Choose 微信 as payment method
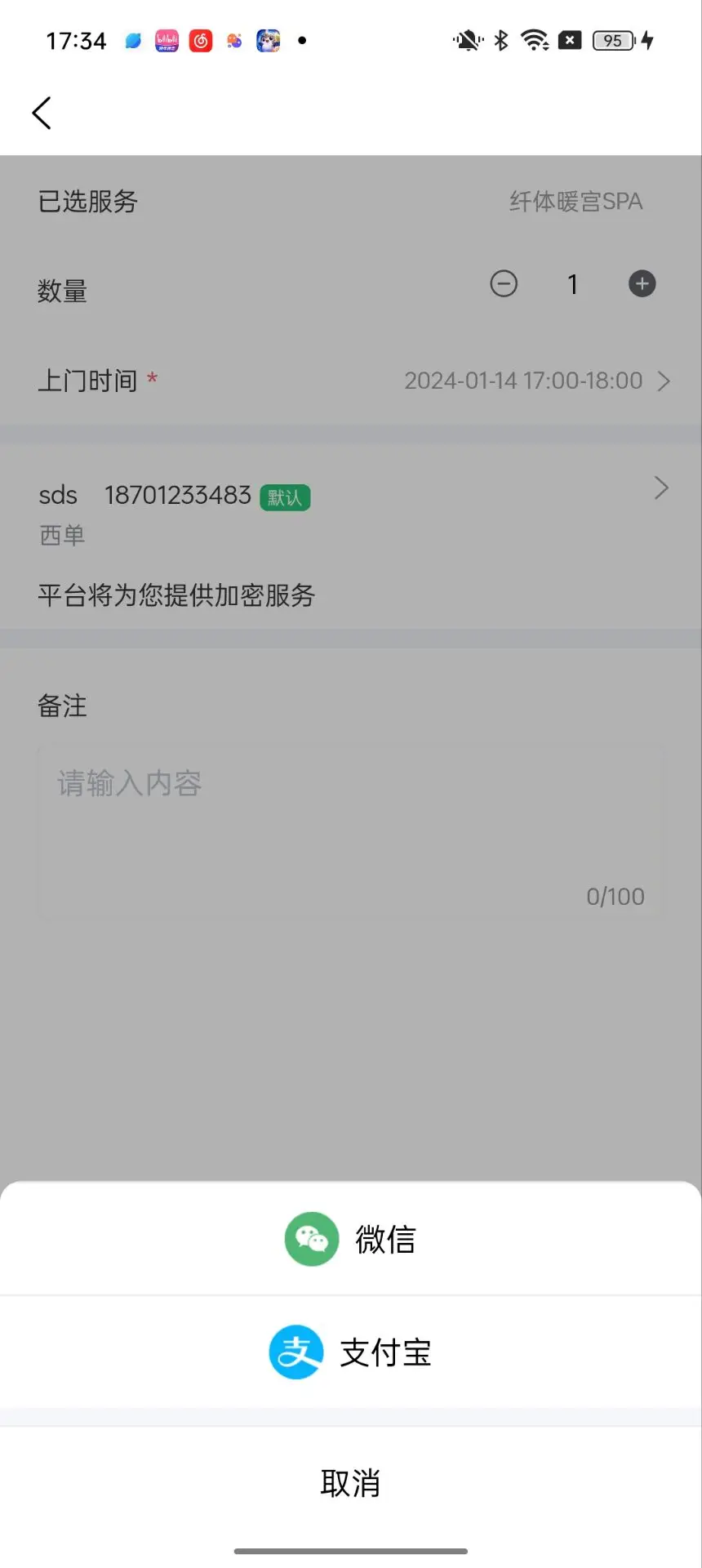Screen dimensions: 702x1568 pyautogui.click(x=351, y=1239)
